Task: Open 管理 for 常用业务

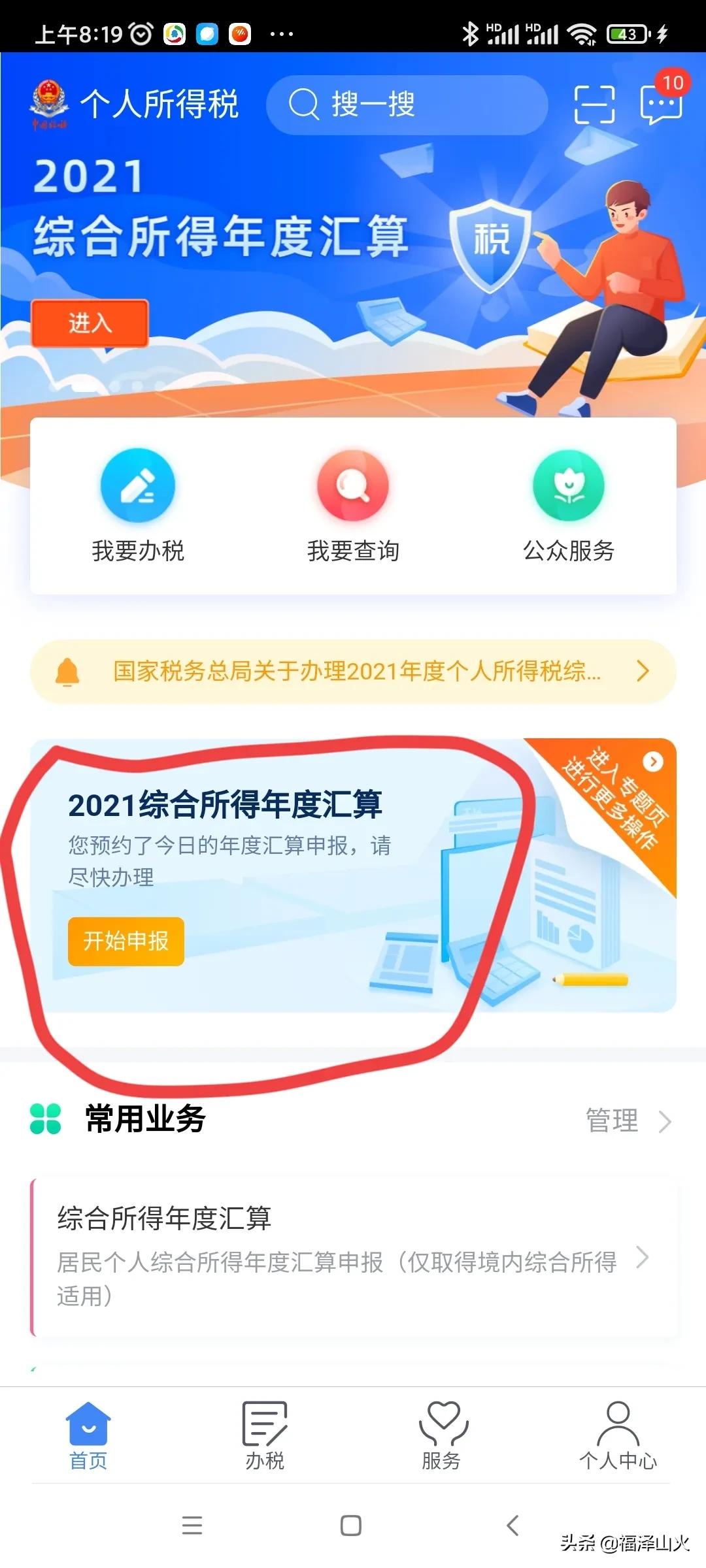Action: (x=628, y=1120)
